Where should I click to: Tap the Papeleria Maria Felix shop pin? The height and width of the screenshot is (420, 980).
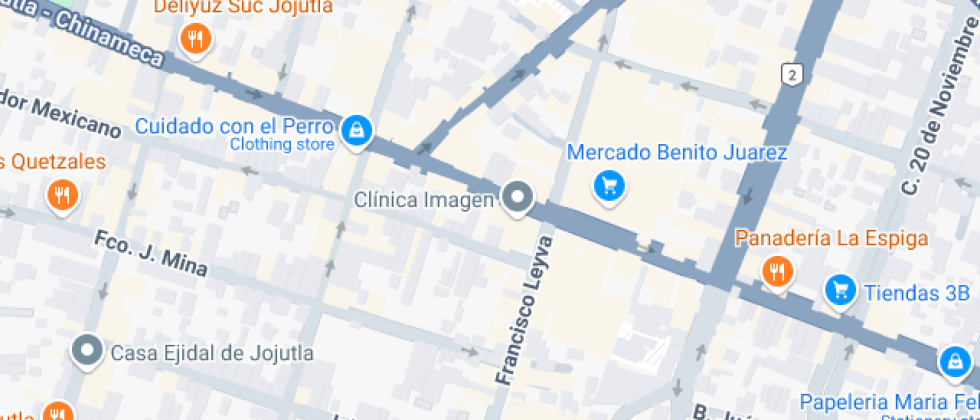point(954,362)
